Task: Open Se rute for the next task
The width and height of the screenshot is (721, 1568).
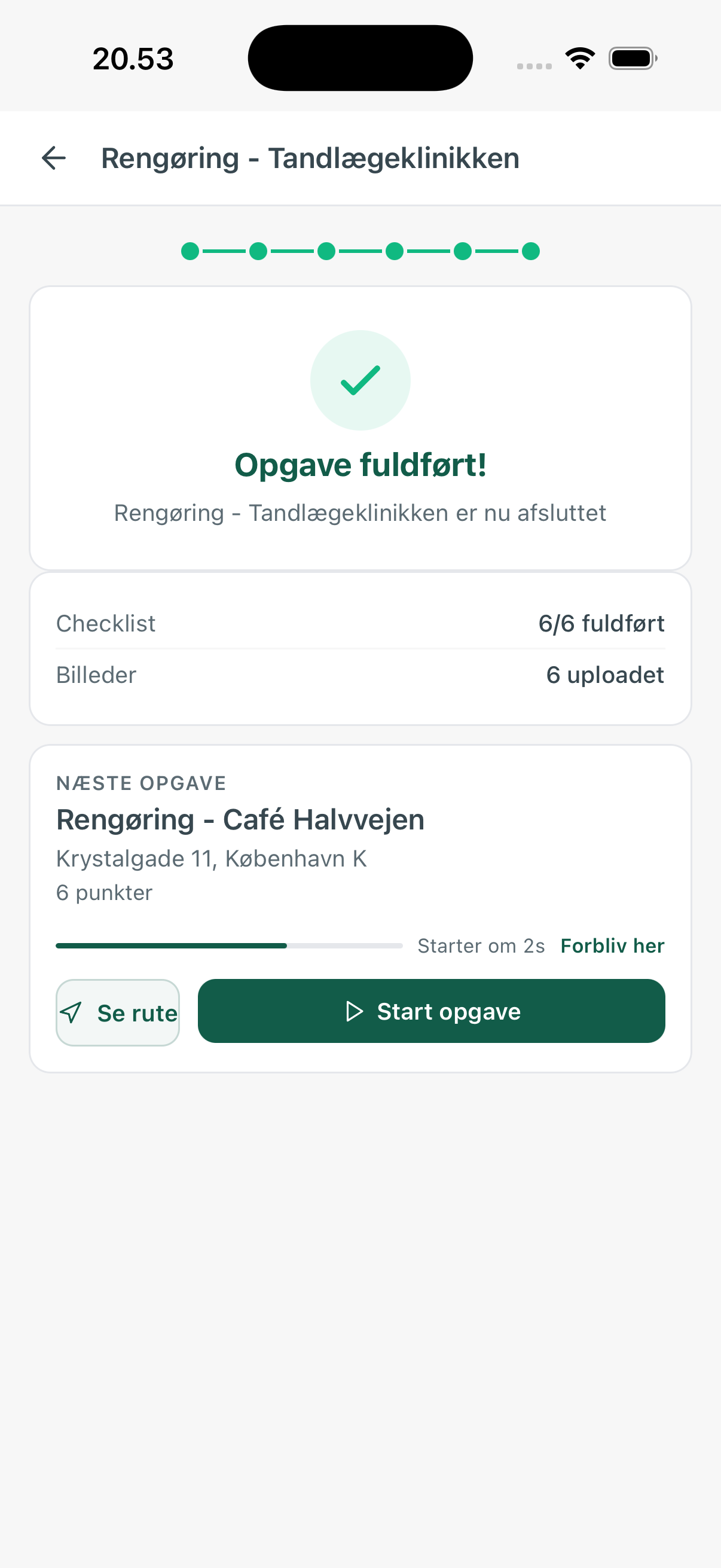Action: pyautogui.click(x=118, y=1012)
